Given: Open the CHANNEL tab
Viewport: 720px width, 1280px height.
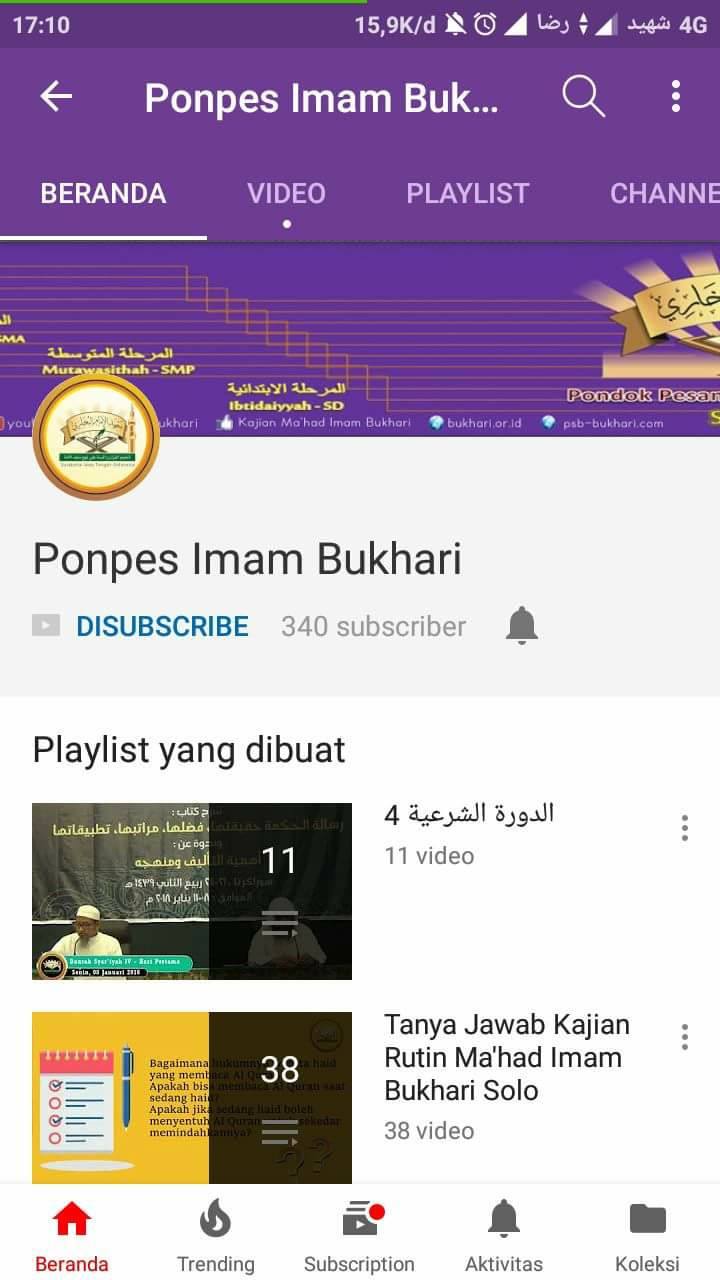Looking at the screenshot, I should tap(665, 193).
